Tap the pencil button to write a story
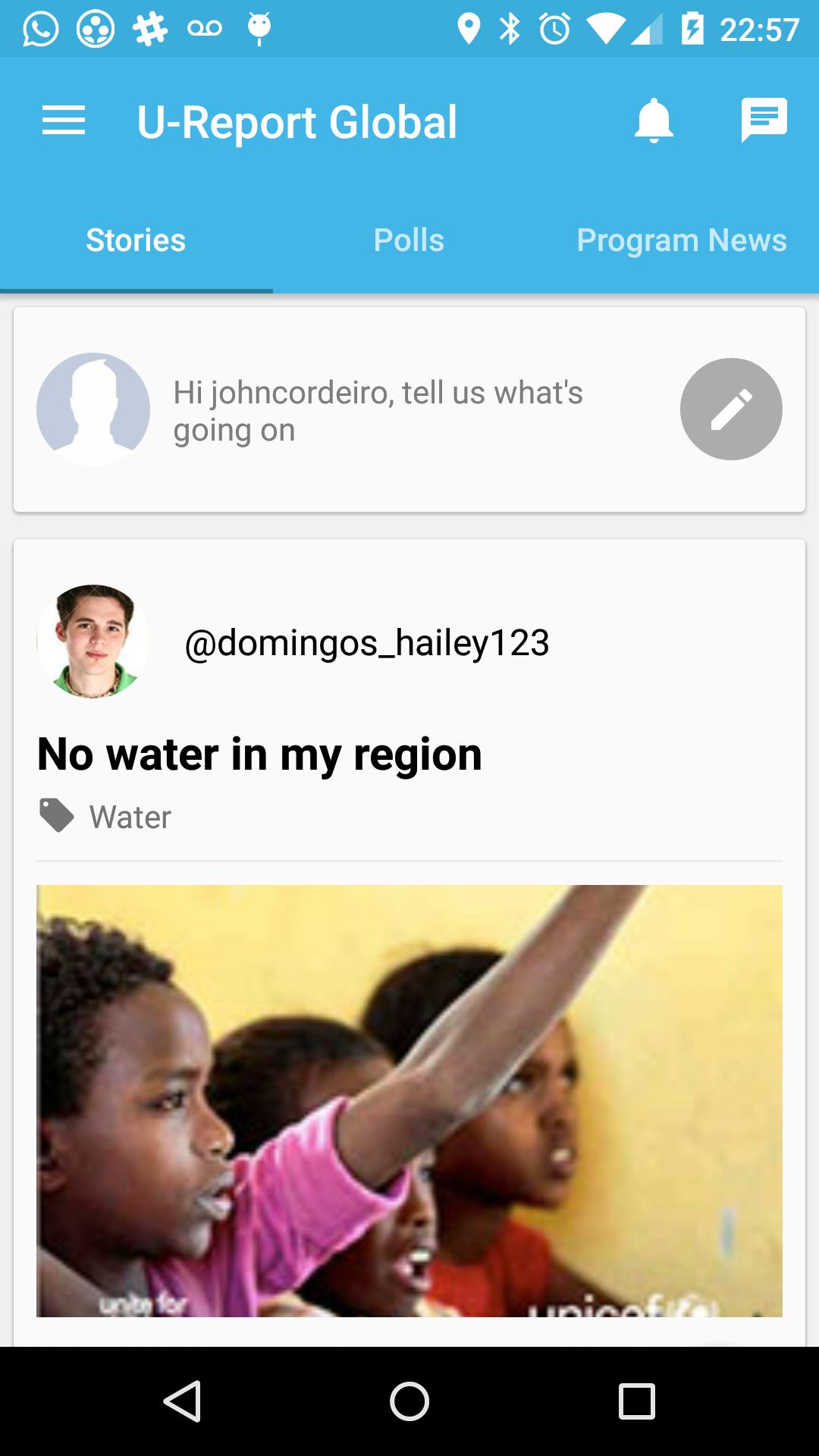819x1456 pixels. click(x=731, y=409)
